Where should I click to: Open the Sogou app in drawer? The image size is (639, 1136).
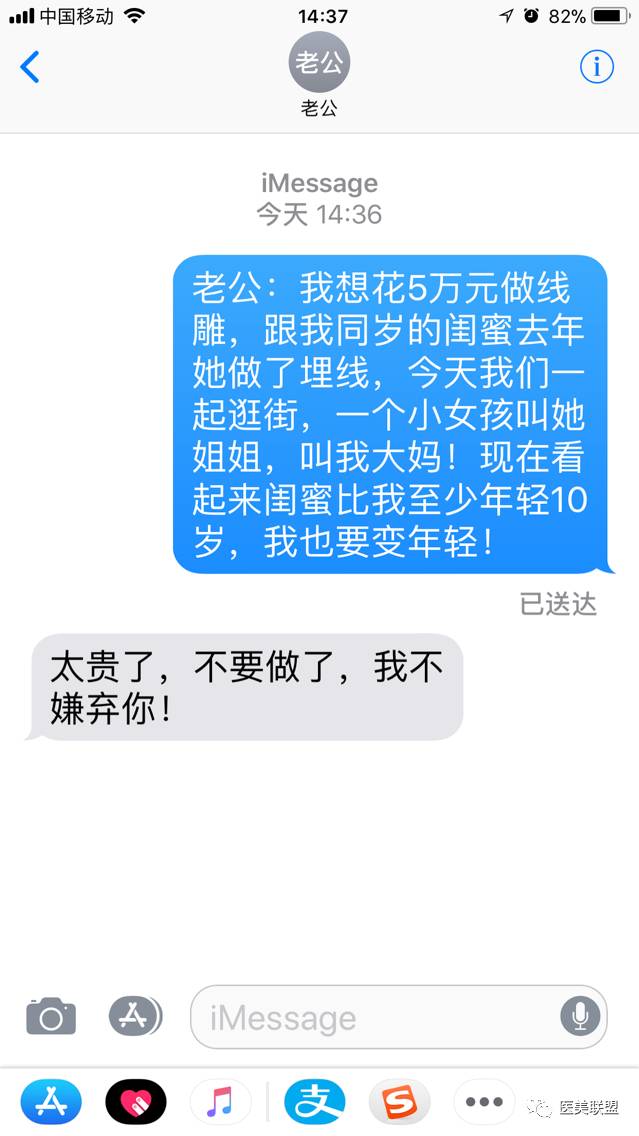pos(399,1101)
